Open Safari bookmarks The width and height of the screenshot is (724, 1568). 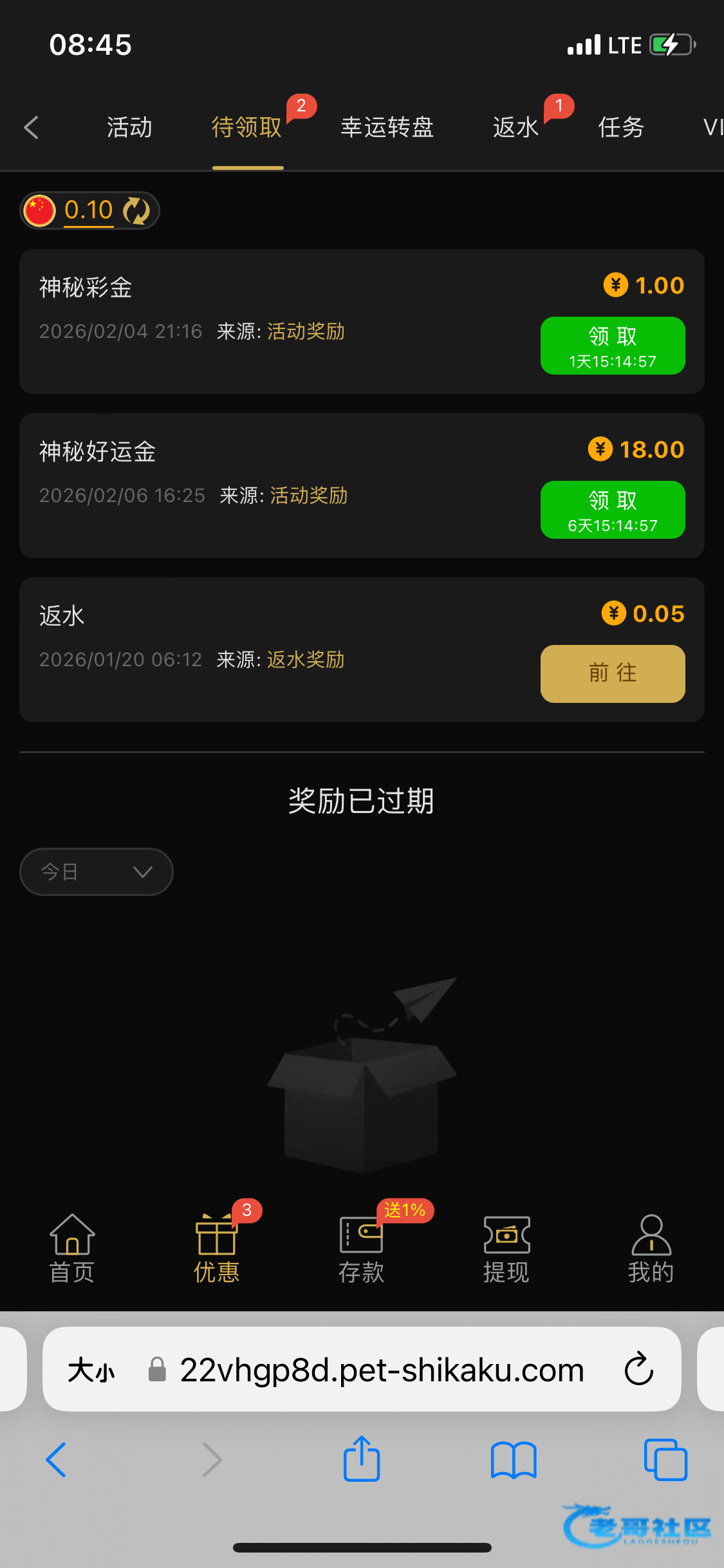click(x=514, y=1460)
